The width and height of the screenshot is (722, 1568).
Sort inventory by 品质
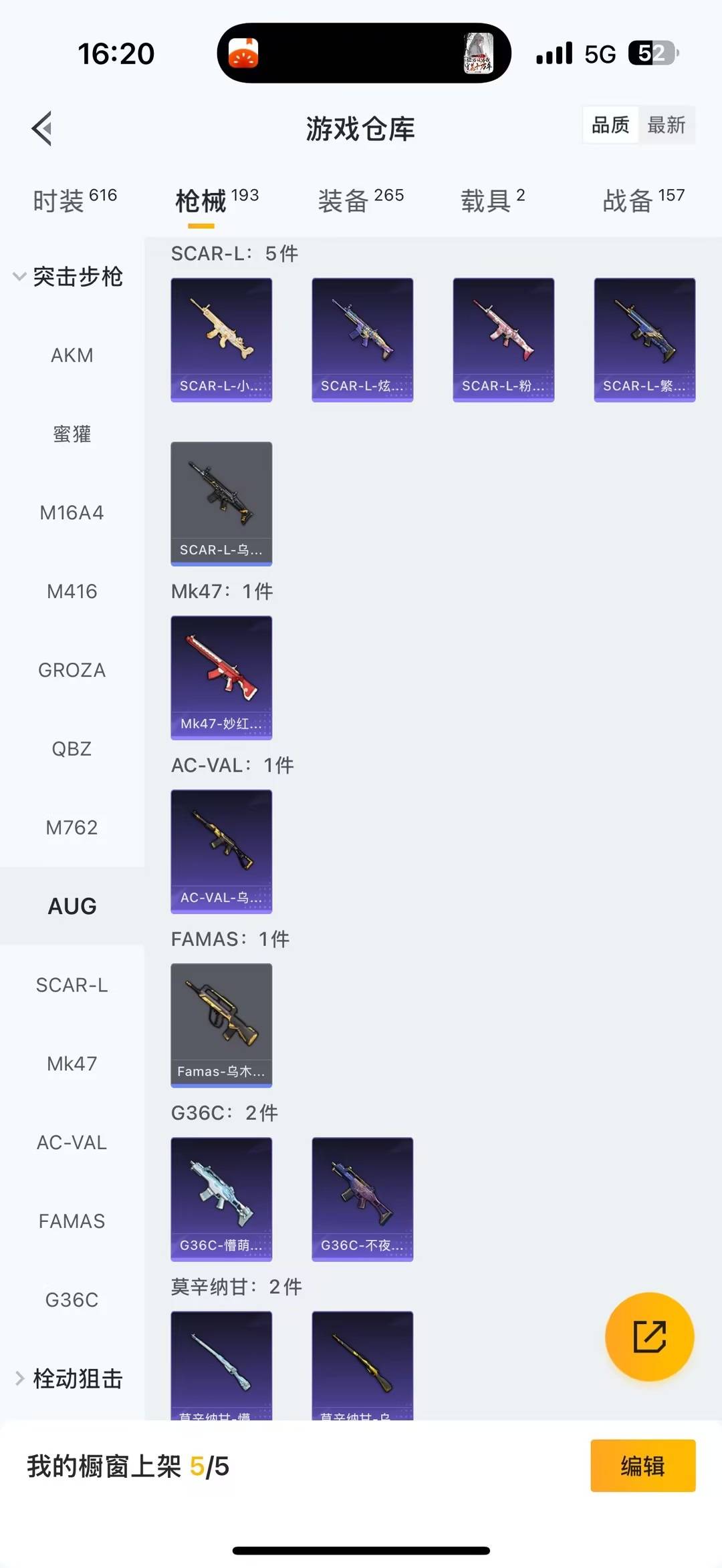[610, 125]
